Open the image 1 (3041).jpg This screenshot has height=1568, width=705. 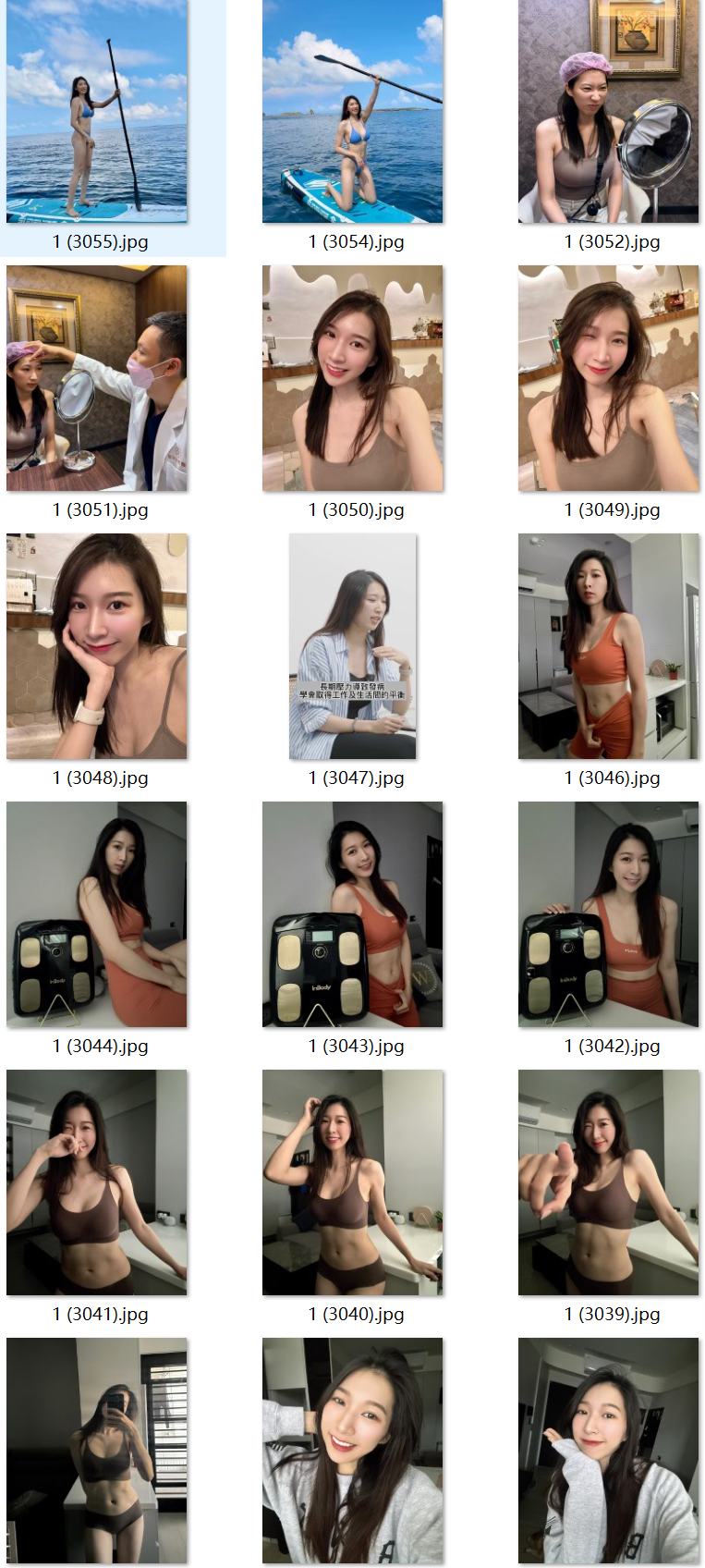click(97, 1182)
